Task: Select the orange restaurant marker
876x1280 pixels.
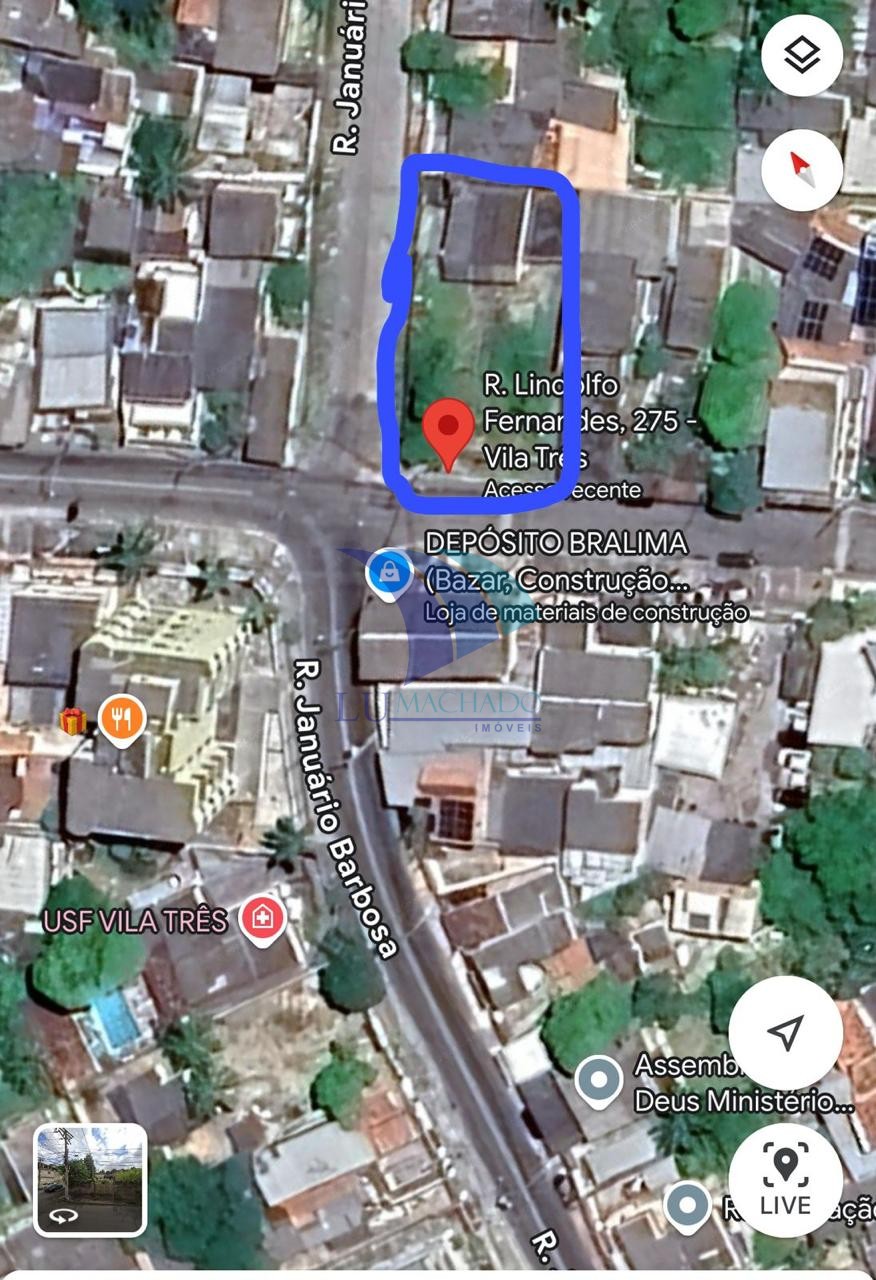Action: (122, 719)
